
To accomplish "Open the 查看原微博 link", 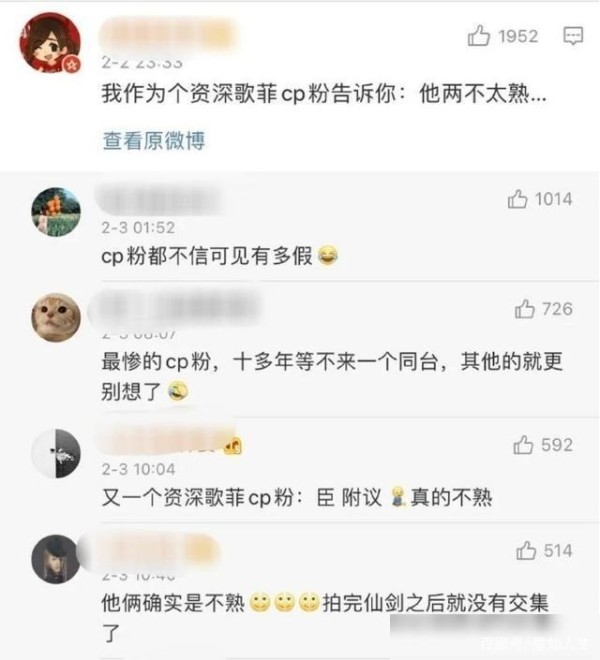I will coord(153,141).
